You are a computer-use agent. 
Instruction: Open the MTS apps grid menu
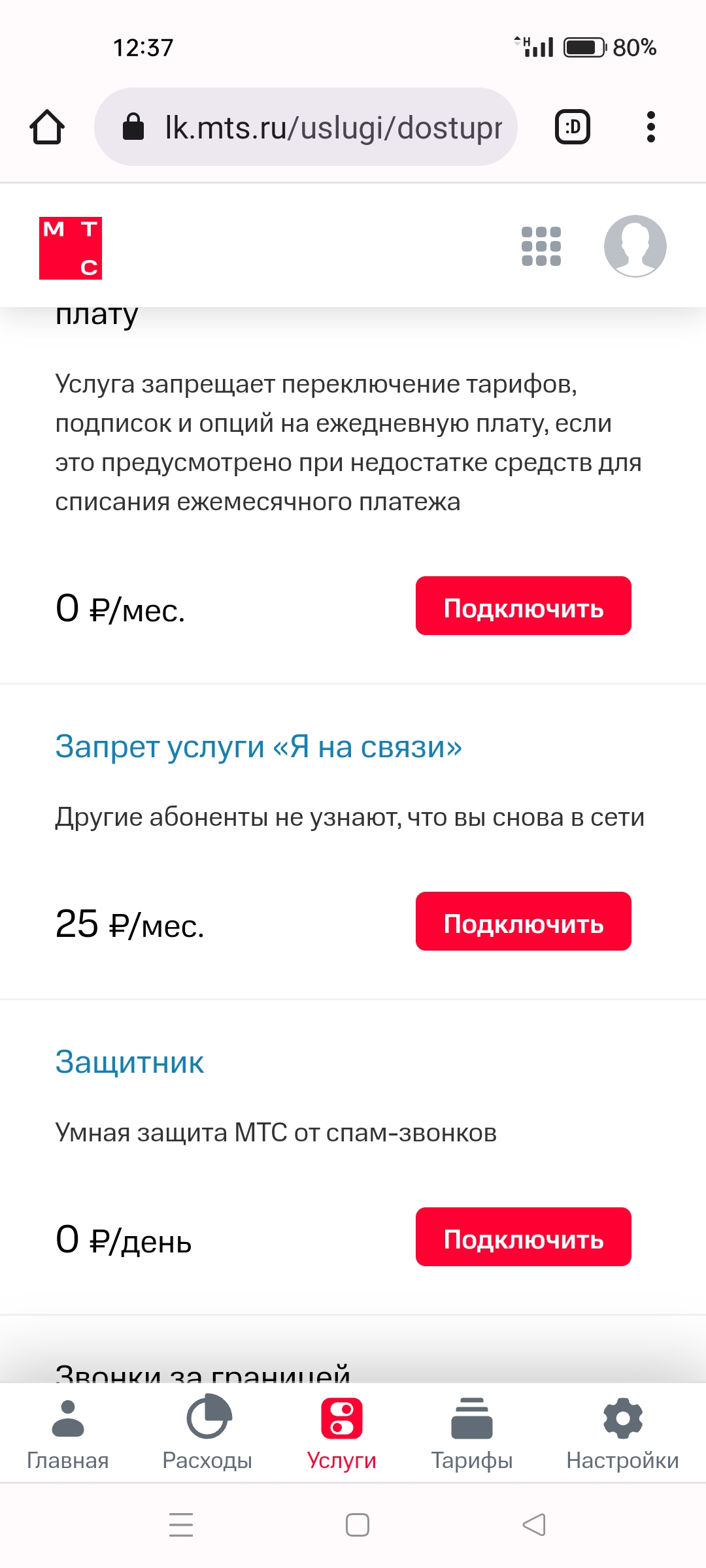pyautogui.click(x=541, y=246)
